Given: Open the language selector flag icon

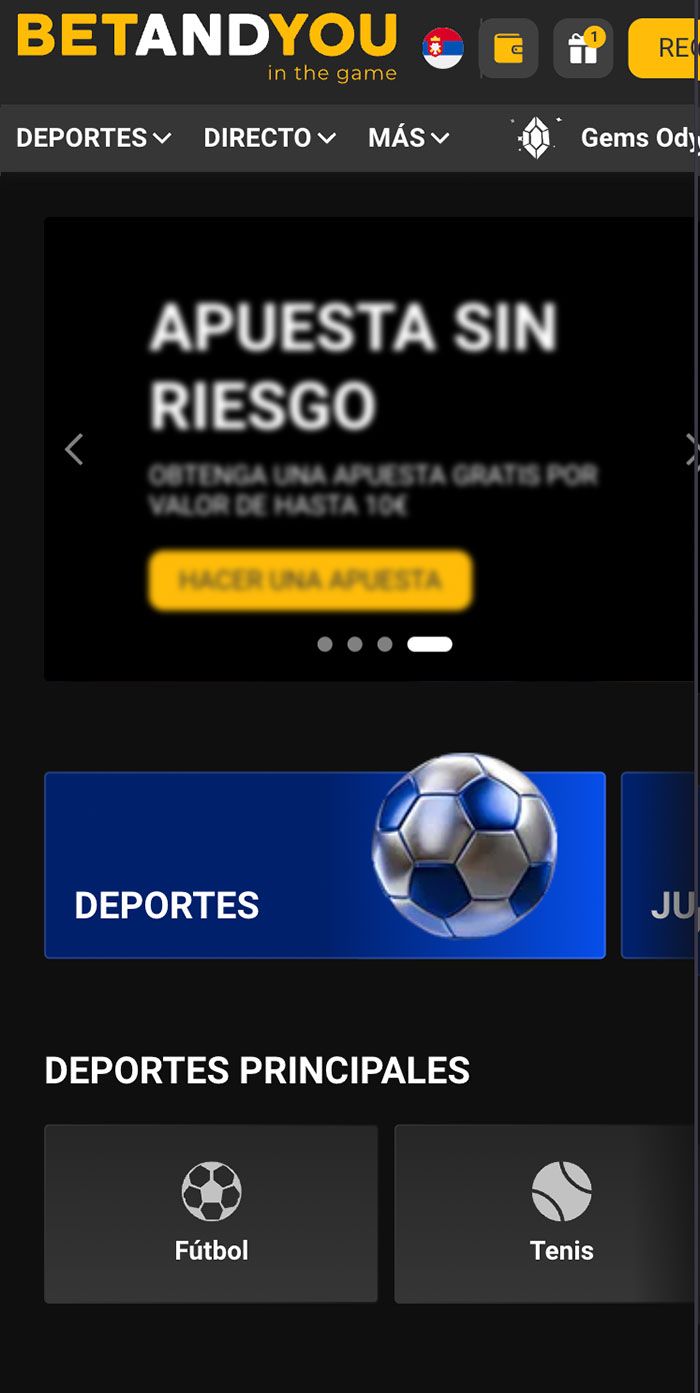Looking at the screenshot, I should [443, 48].
